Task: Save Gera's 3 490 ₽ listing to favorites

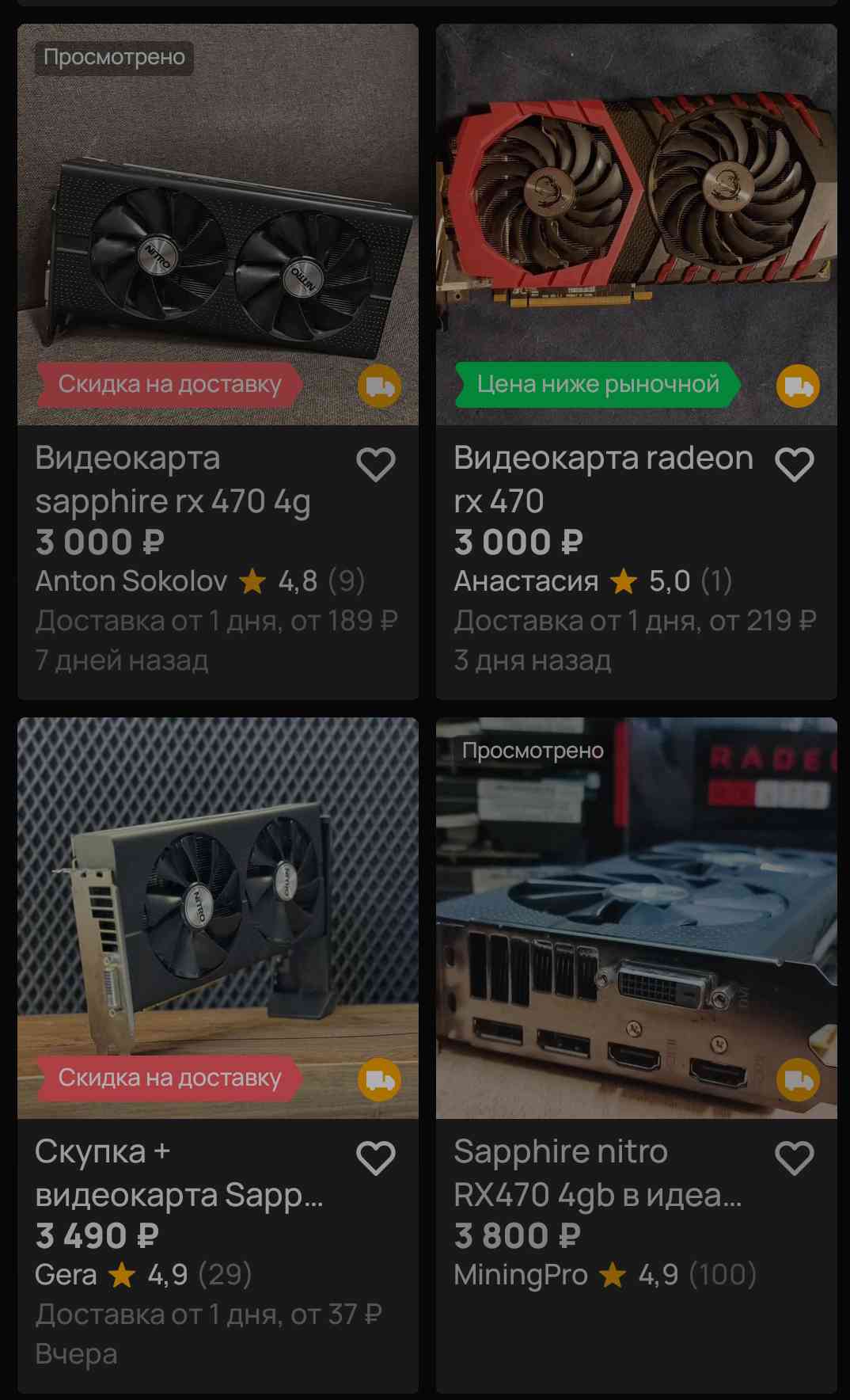Action: click(x=376, y=1158)
